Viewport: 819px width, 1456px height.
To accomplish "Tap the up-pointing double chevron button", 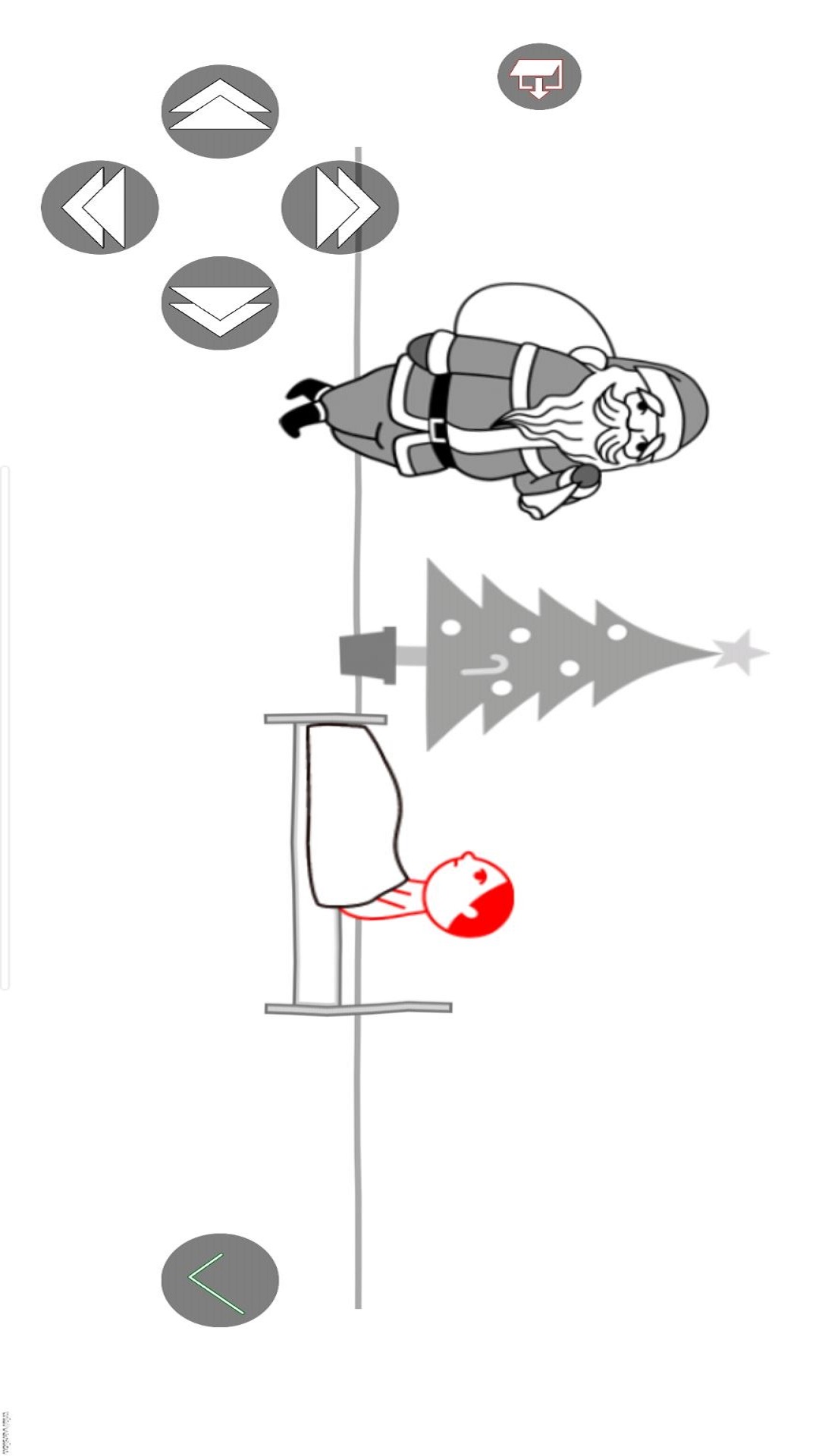I will point(220,111).
